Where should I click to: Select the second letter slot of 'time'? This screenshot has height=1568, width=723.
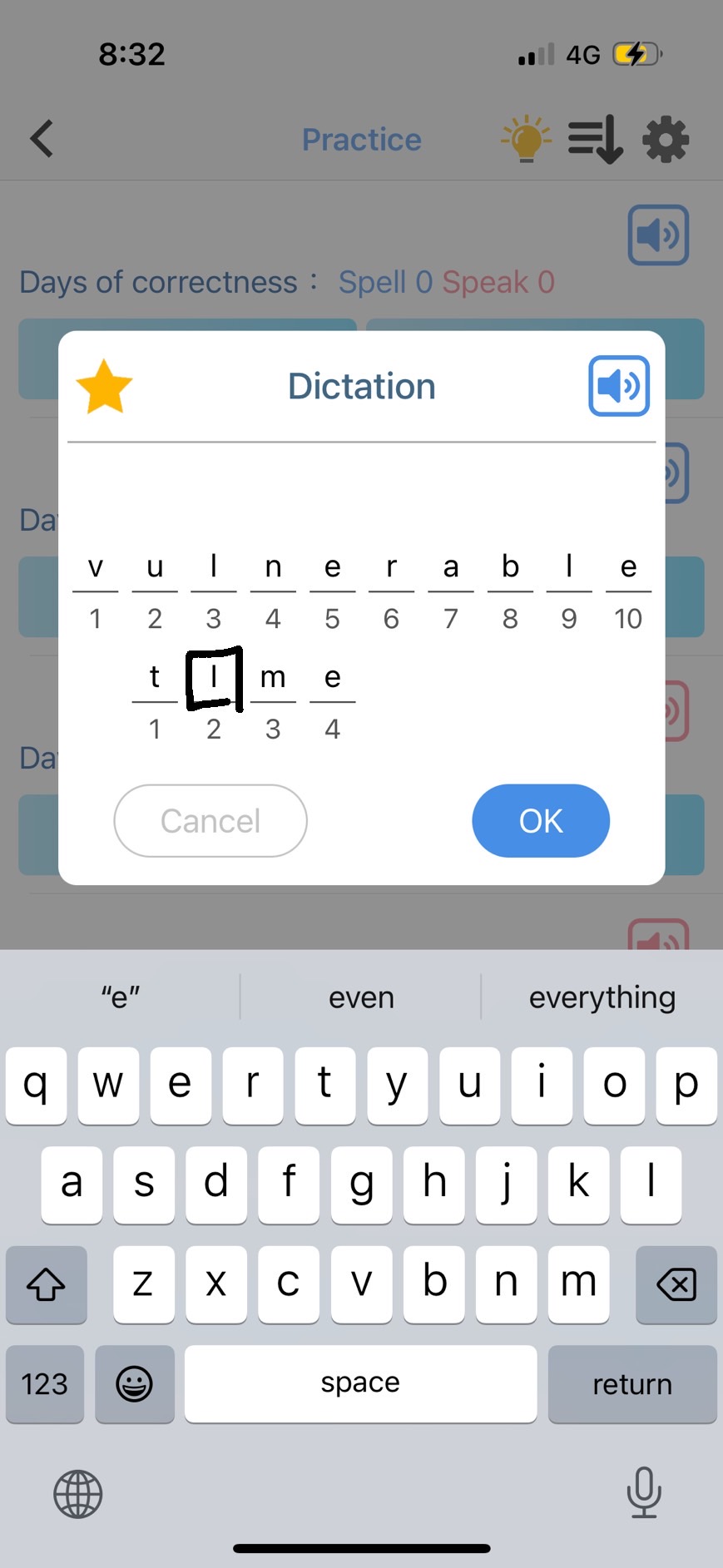(x=214, y=679)
